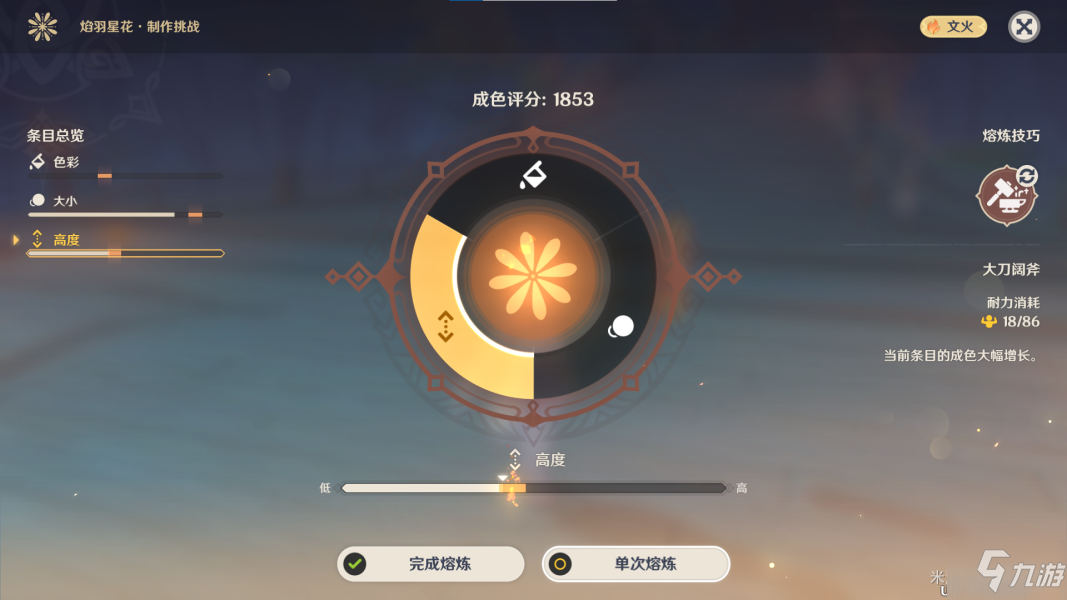Tap the 单次熔炼 button
Image resolution: width=1067 pixels, height=600 pixels.
tap(636, 564)
